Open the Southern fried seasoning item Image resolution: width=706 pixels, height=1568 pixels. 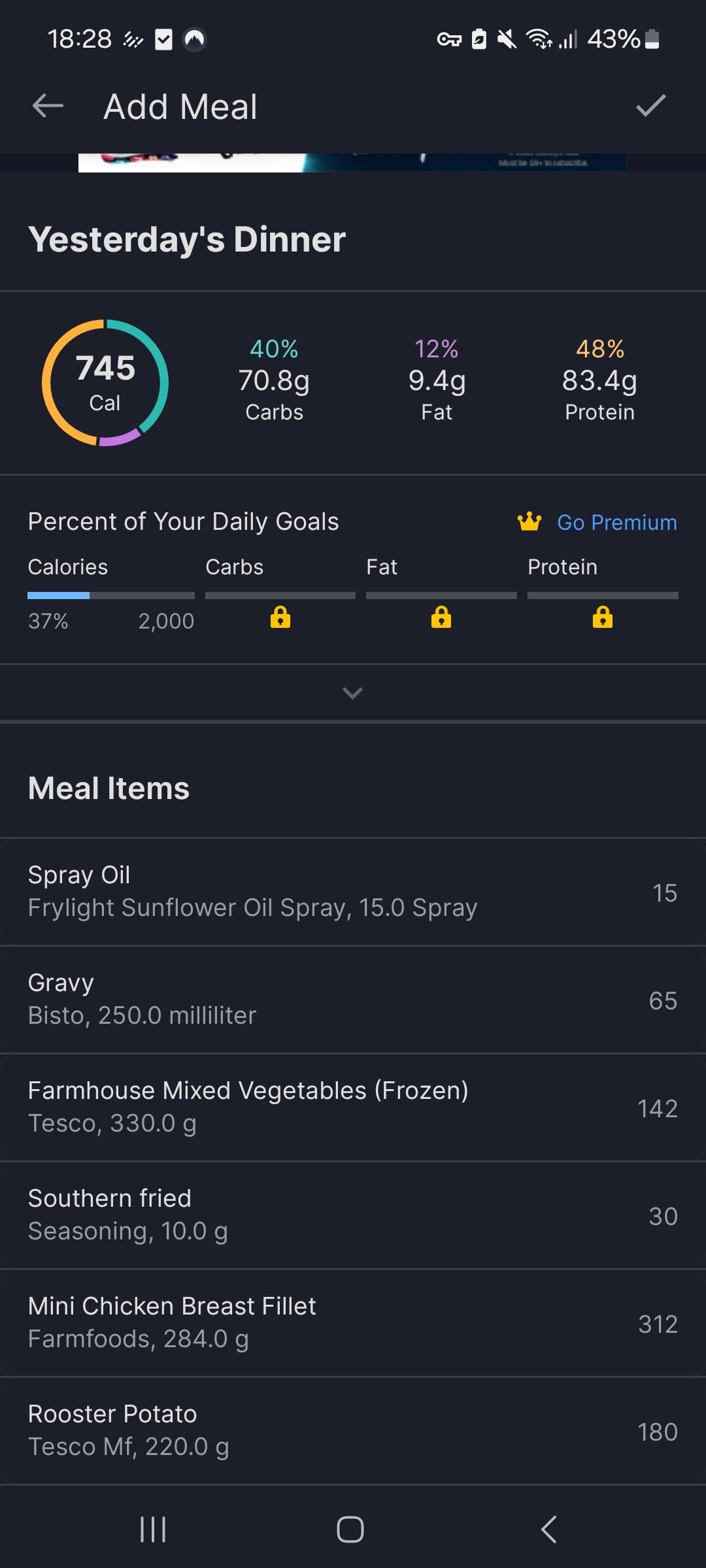[x=353, y=1215]
